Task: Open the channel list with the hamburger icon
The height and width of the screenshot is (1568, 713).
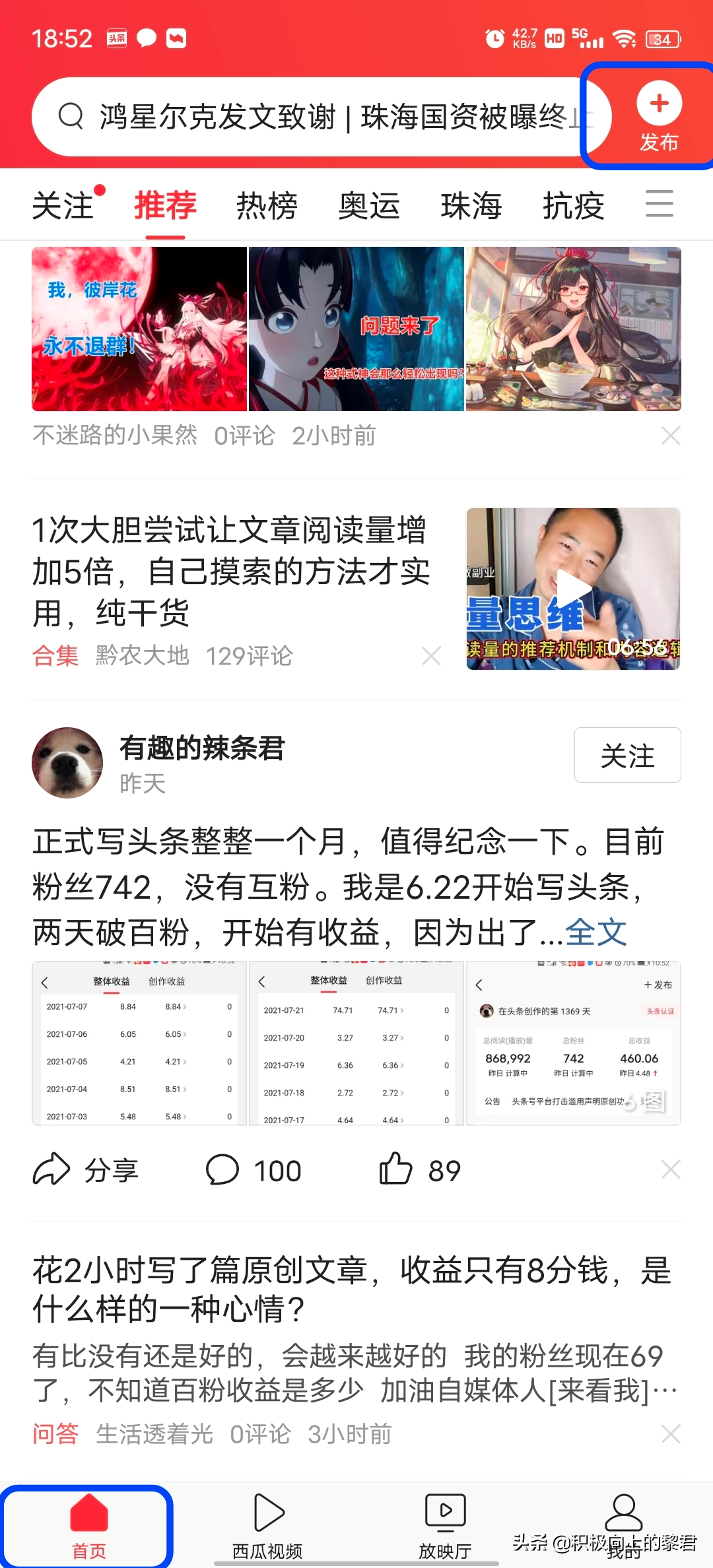Action: point(658,205)
